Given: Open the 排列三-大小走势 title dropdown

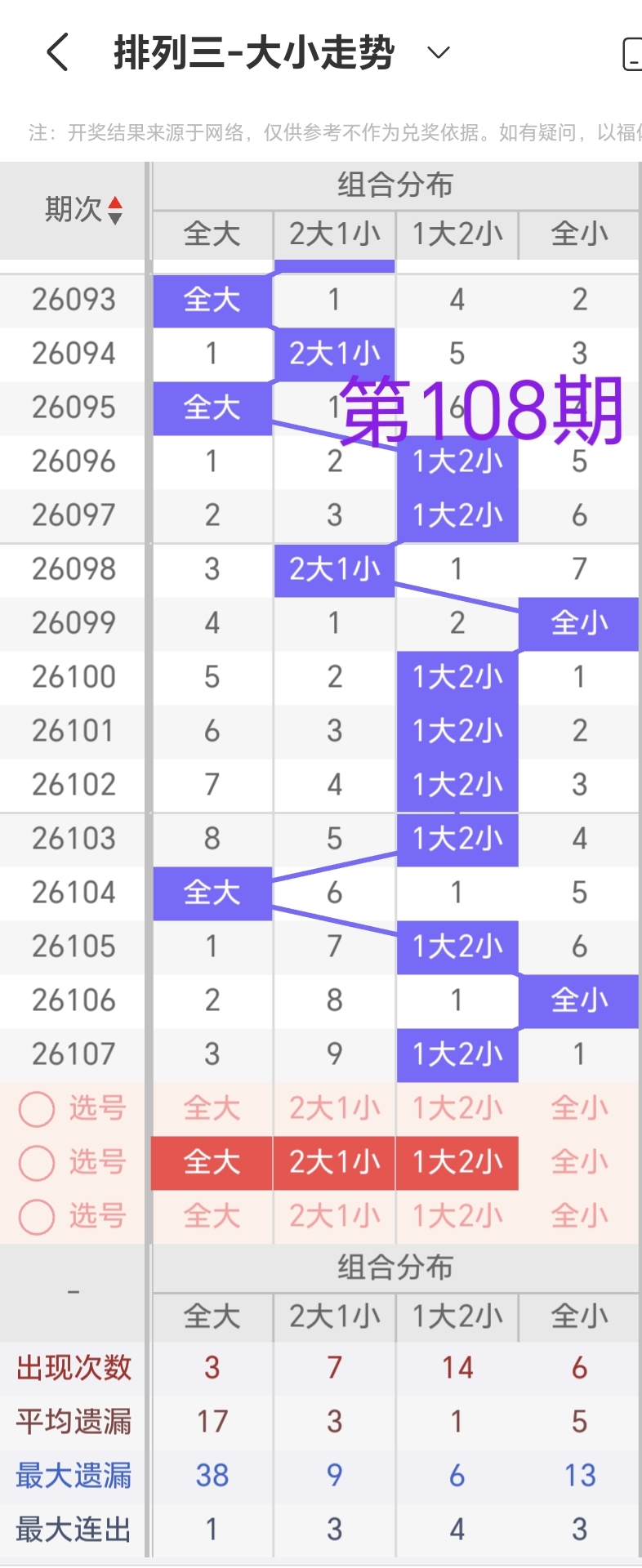Looking at the screenshot, I should pos(438,52).
